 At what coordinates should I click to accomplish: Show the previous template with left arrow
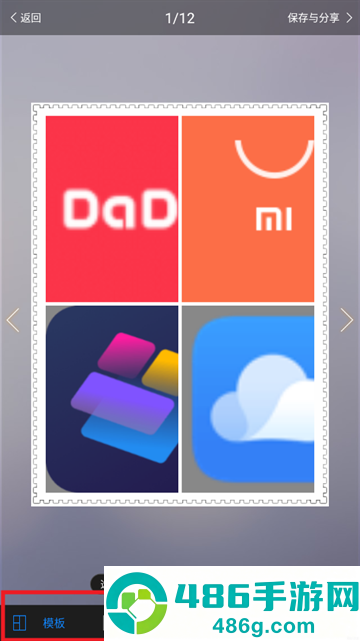click(x=13, y=320)
